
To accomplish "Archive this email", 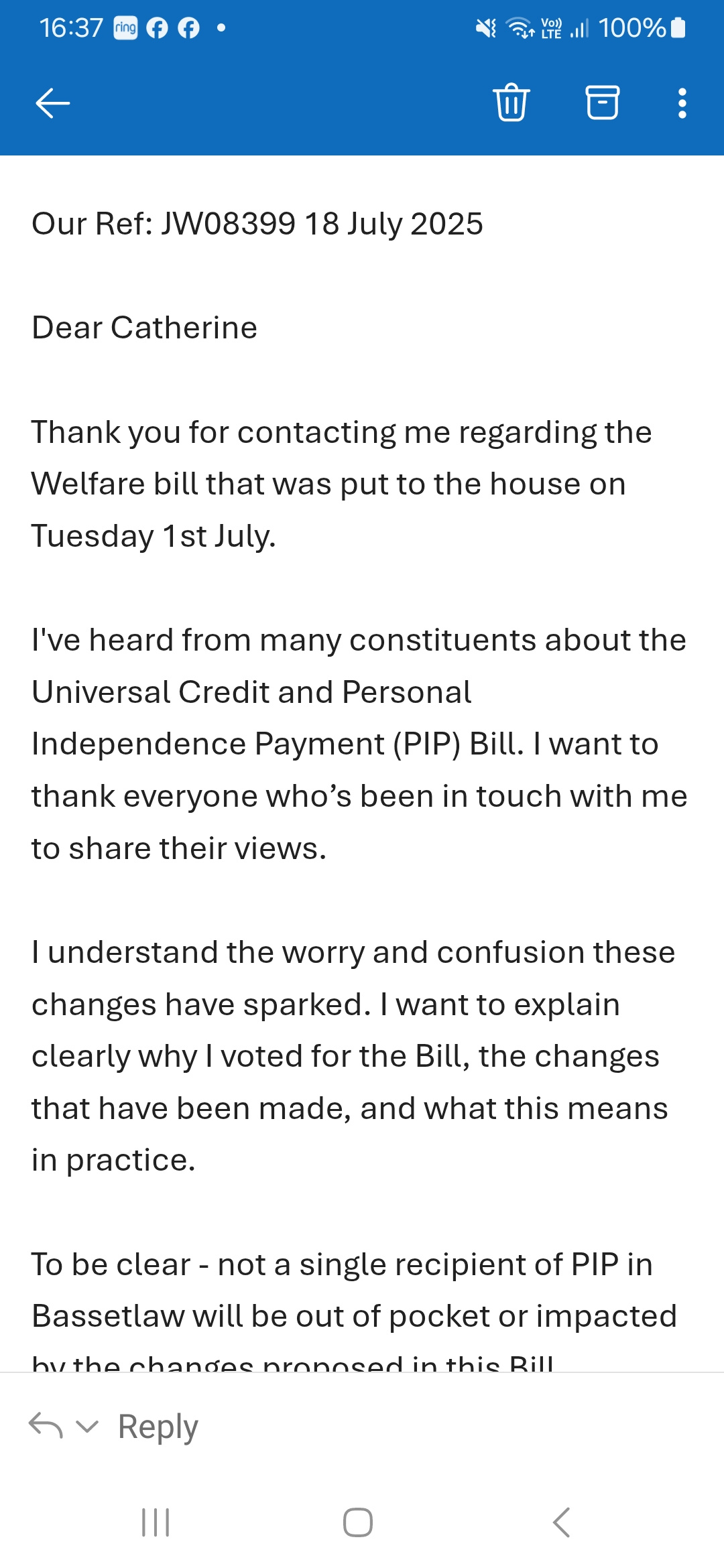I will 602,103.
